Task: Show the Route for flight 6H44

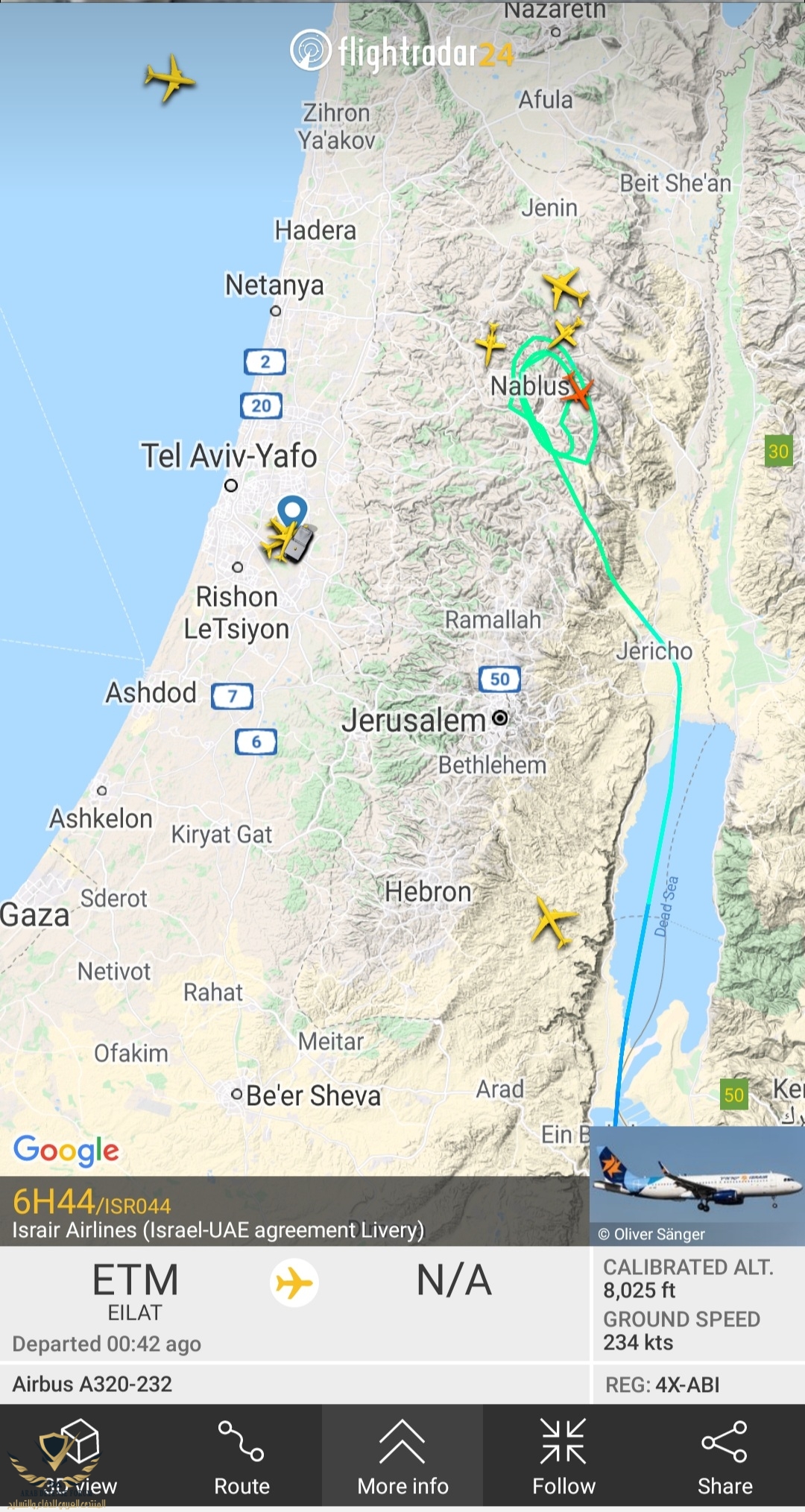Action: (x=241, y=1455)
